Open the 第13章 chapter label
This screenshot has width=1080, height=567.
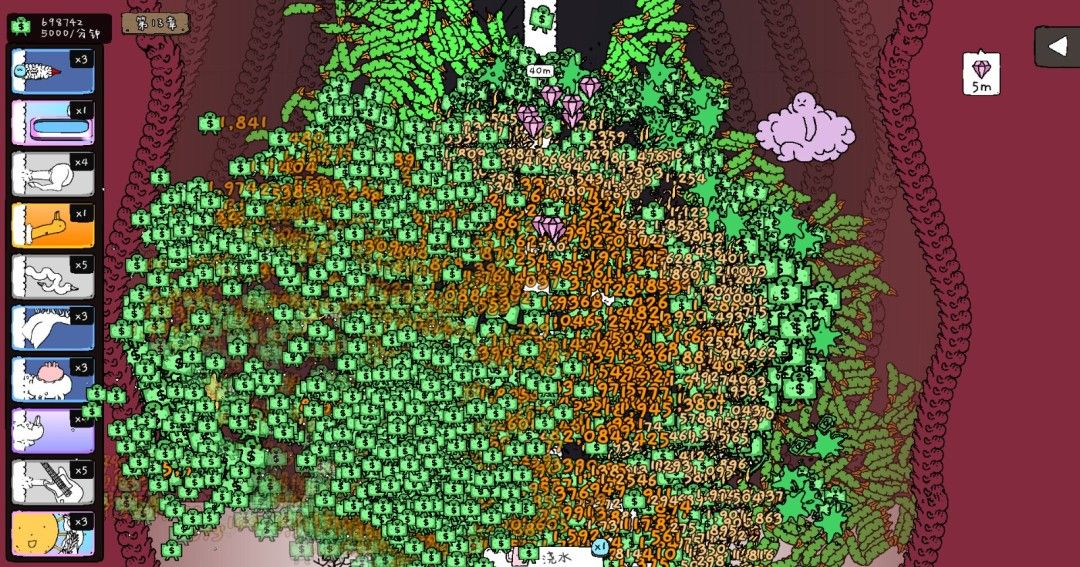click(x=155, y=22)
